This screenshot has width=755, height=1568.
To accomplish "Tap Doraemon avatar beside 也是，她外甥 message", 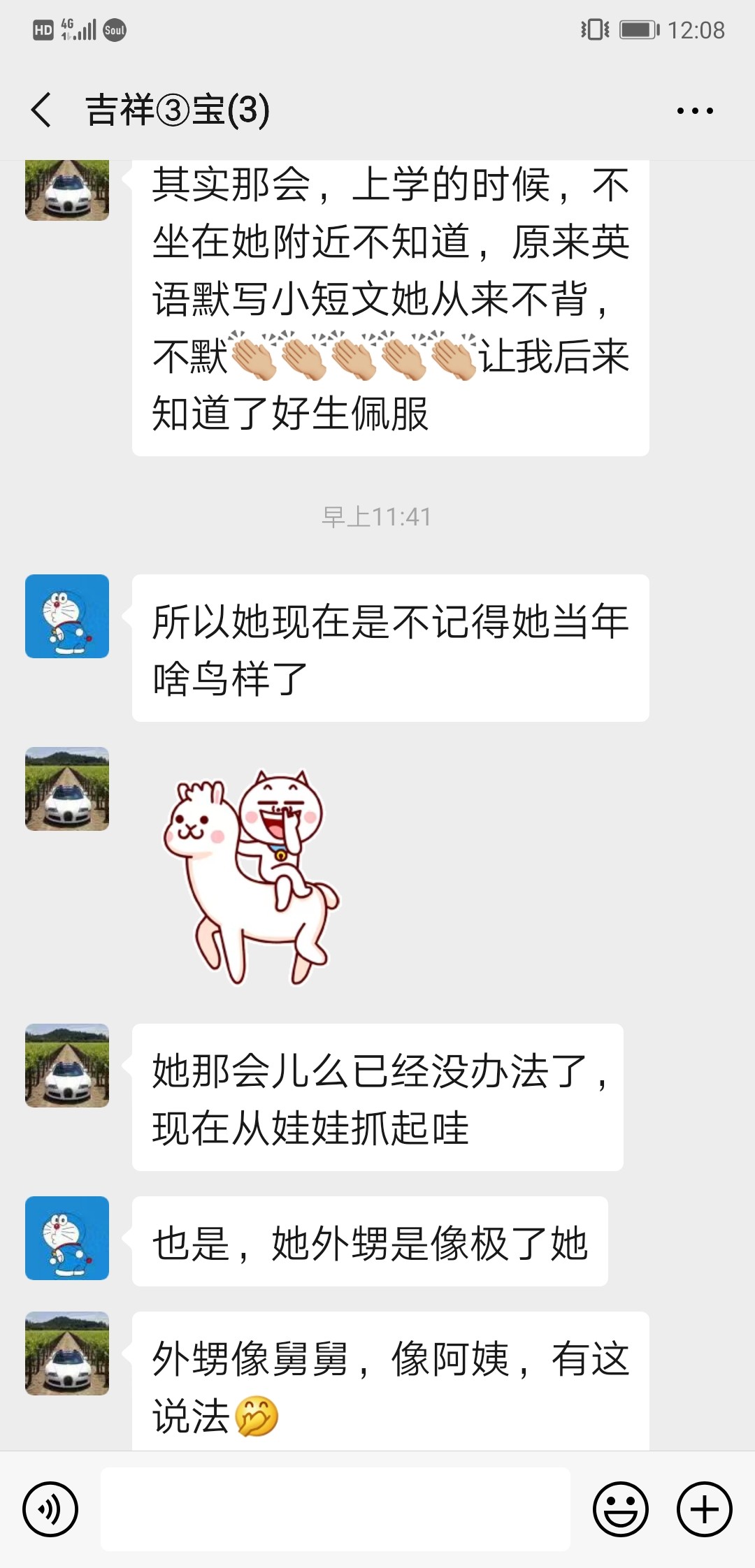I will 67,1238.
